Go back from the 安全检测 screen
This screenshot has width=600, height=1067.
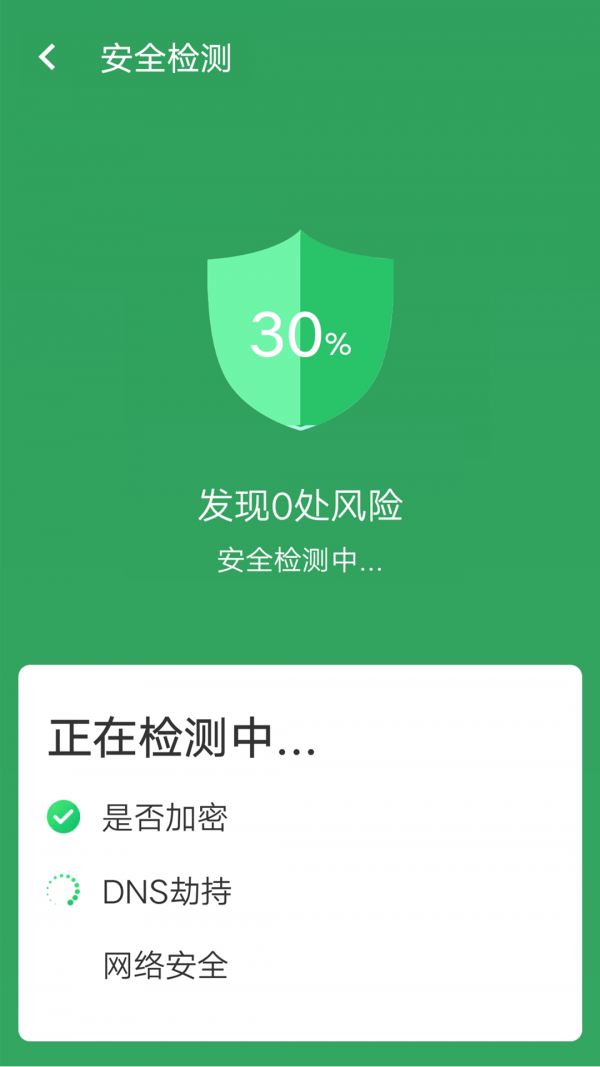pos(47,57)
